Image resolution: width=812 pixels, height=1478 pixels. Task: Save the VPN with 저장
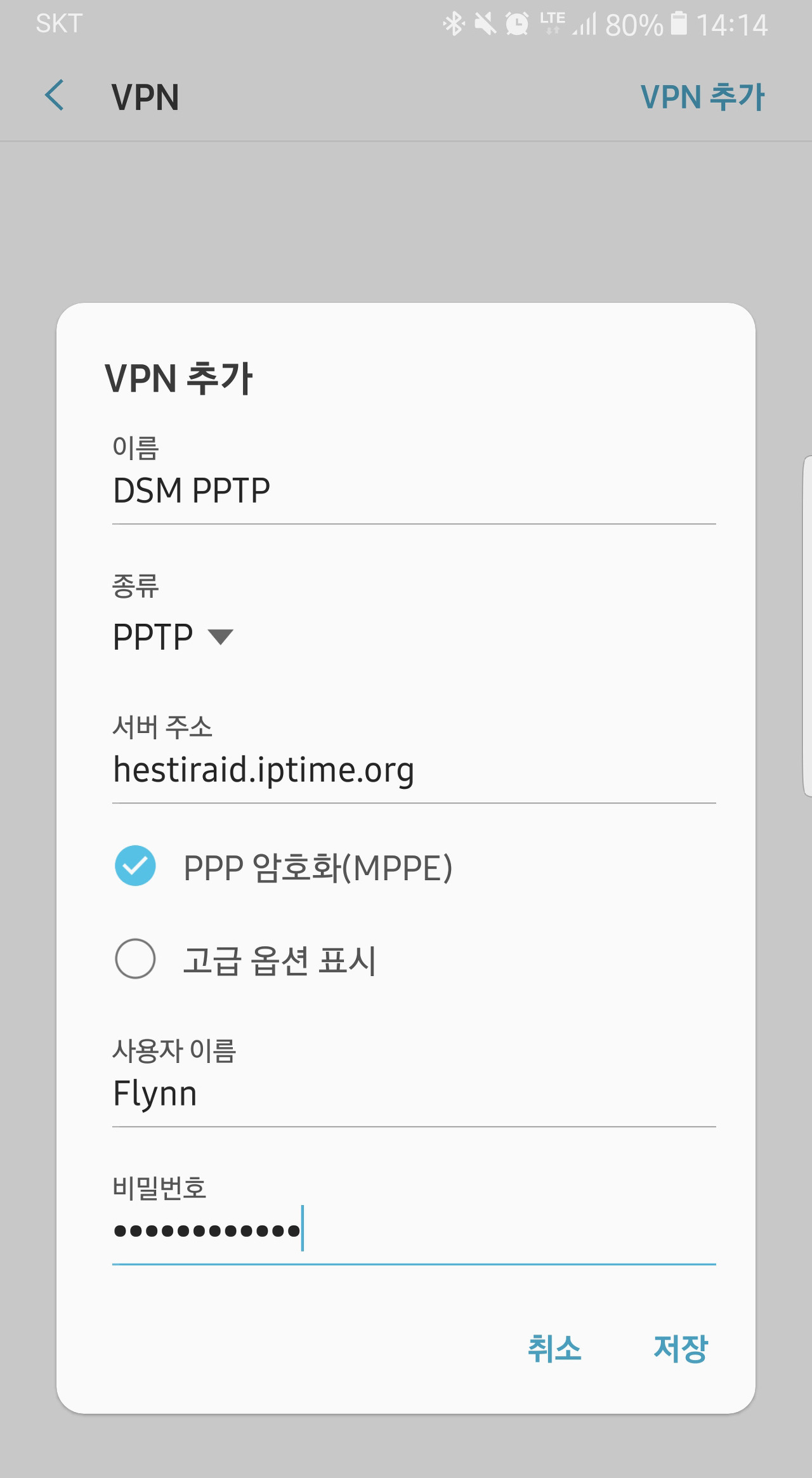click(680, 1348)
